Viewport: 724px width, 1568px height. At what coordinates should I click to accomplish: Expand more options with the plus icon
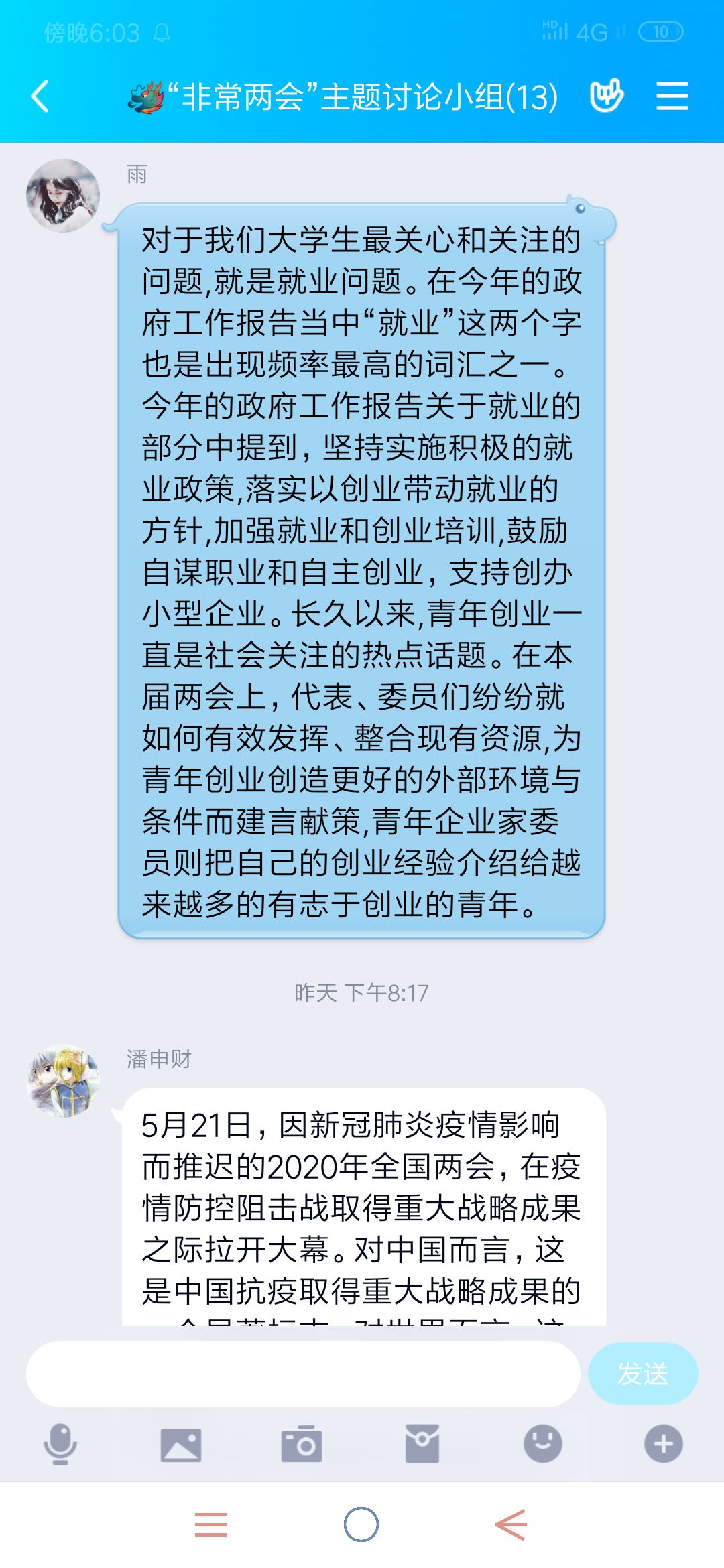click(664, 1443)
